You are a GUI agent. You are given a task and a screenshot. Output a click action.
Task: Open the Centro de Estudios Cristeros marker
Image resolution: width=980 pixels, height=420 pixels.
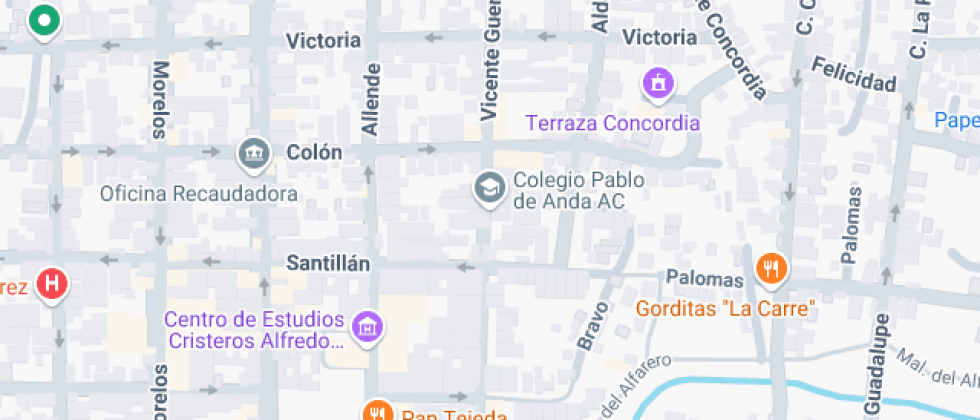pos(368,325)
